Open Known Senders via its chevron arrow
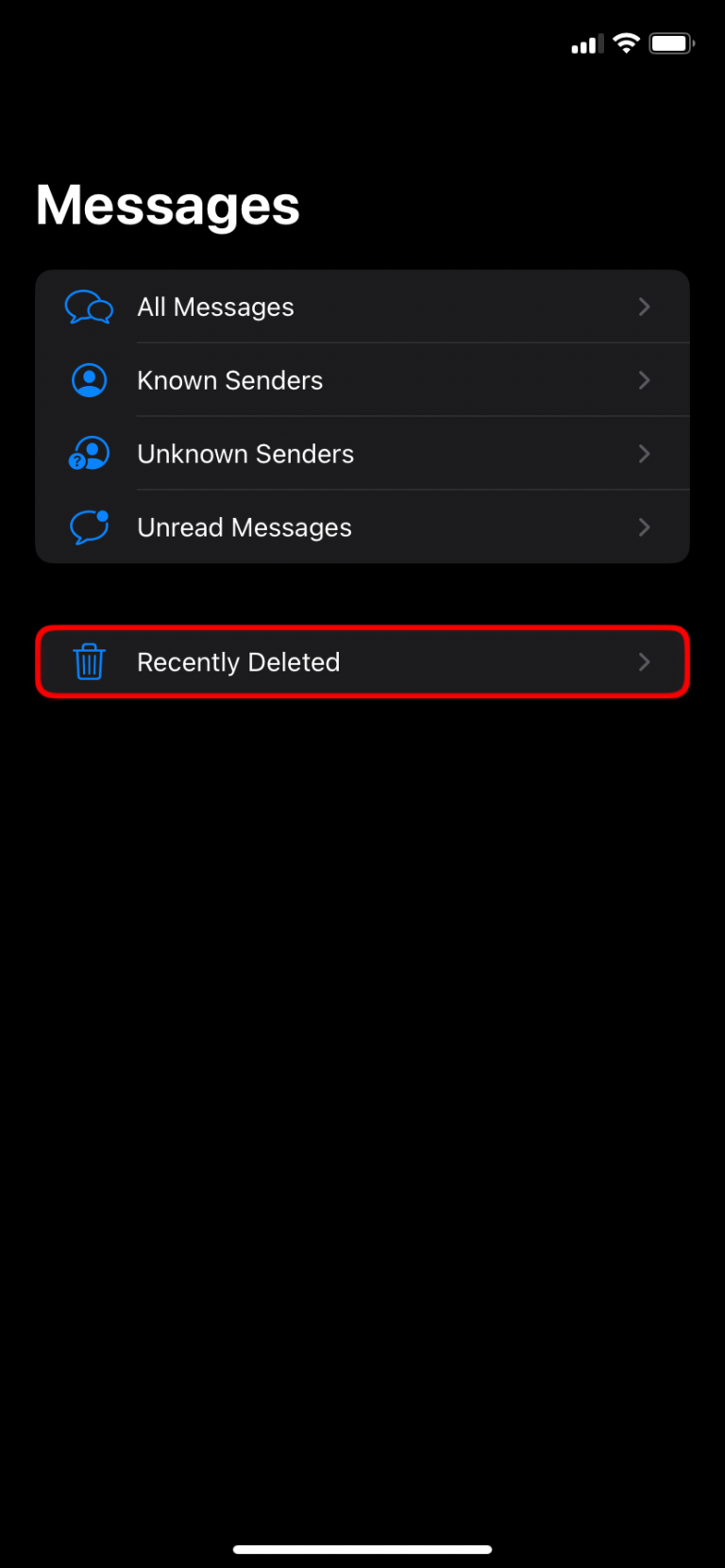The height and width of the screenshot is (1568, 725). pos(645,380)
